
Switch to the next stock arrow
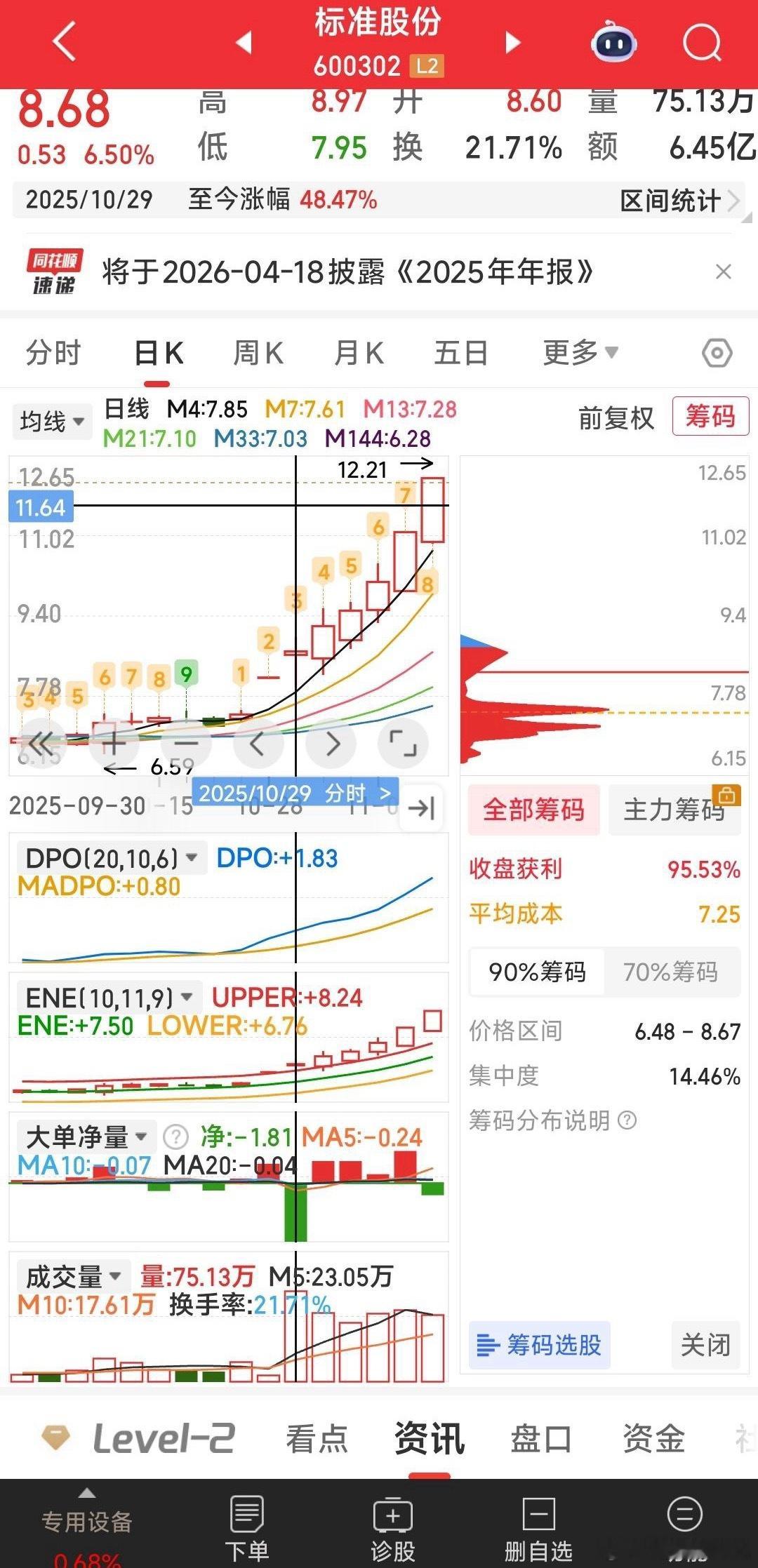pyautogui.click(x=513, y=43)
